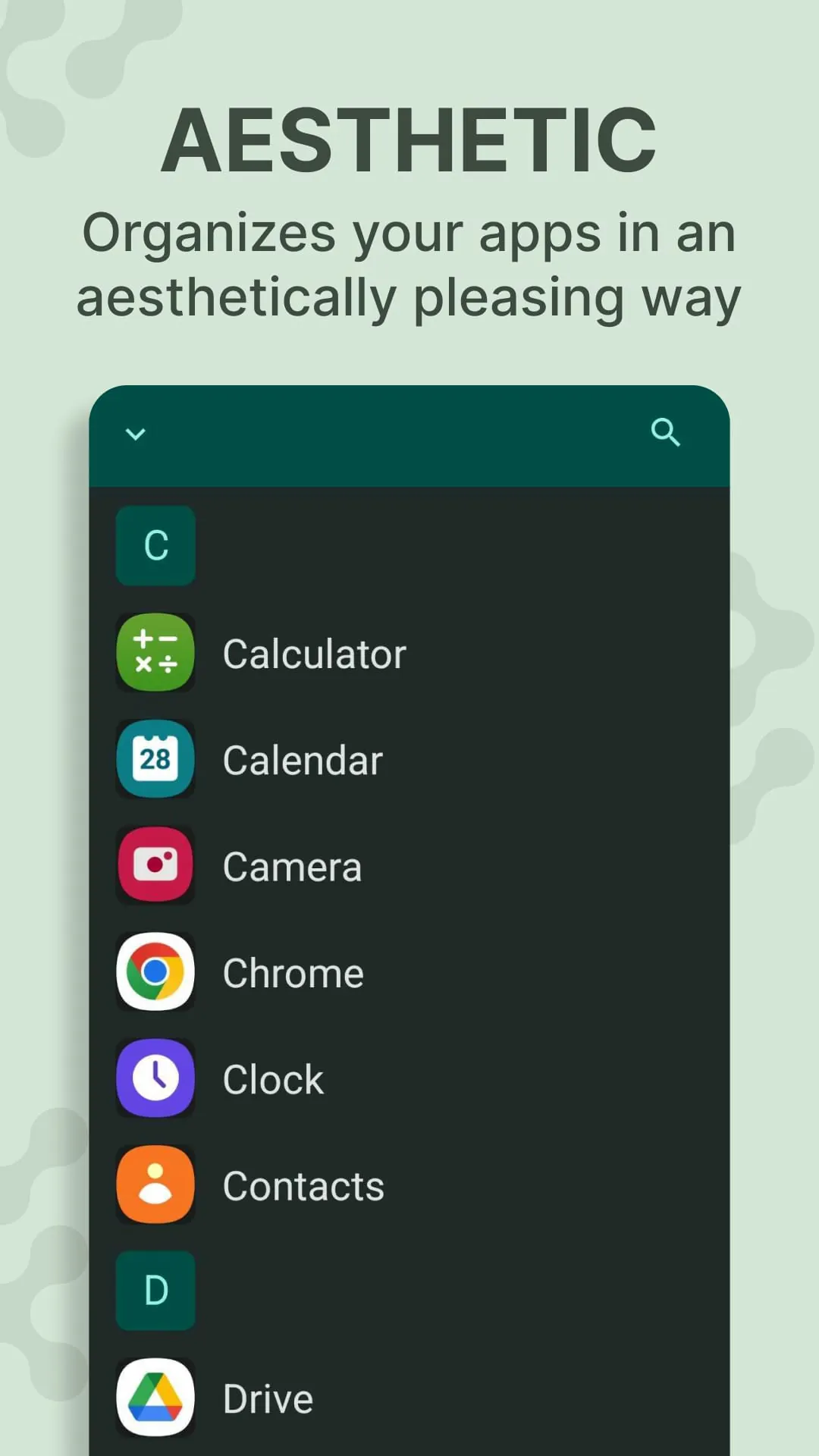The image size is (819, 1456).
Task: Tap the Camera app icon
Action: point(155,865)
